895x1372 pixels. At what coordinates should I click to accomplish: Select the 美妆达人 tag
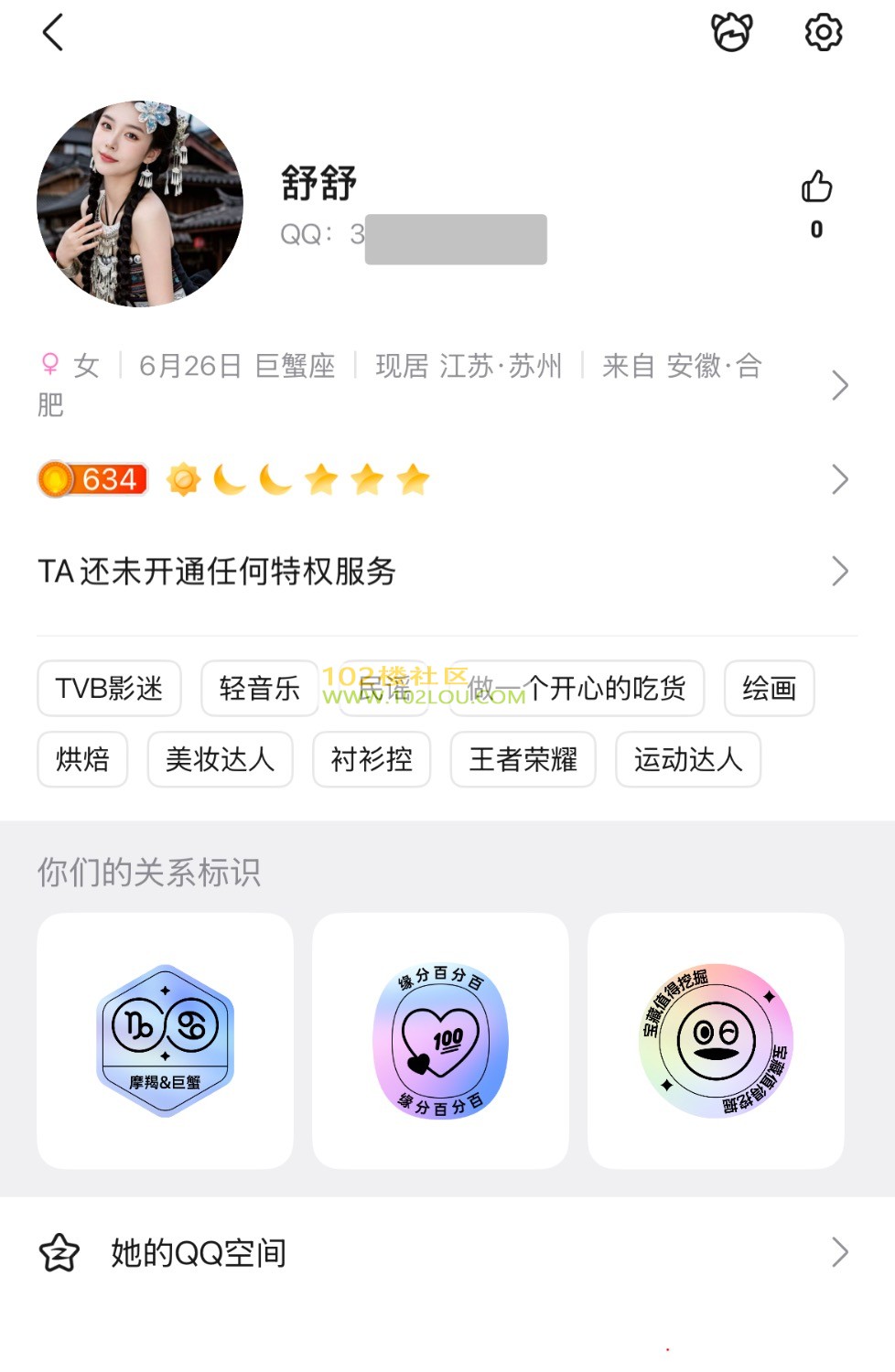[x=220, y=759]
